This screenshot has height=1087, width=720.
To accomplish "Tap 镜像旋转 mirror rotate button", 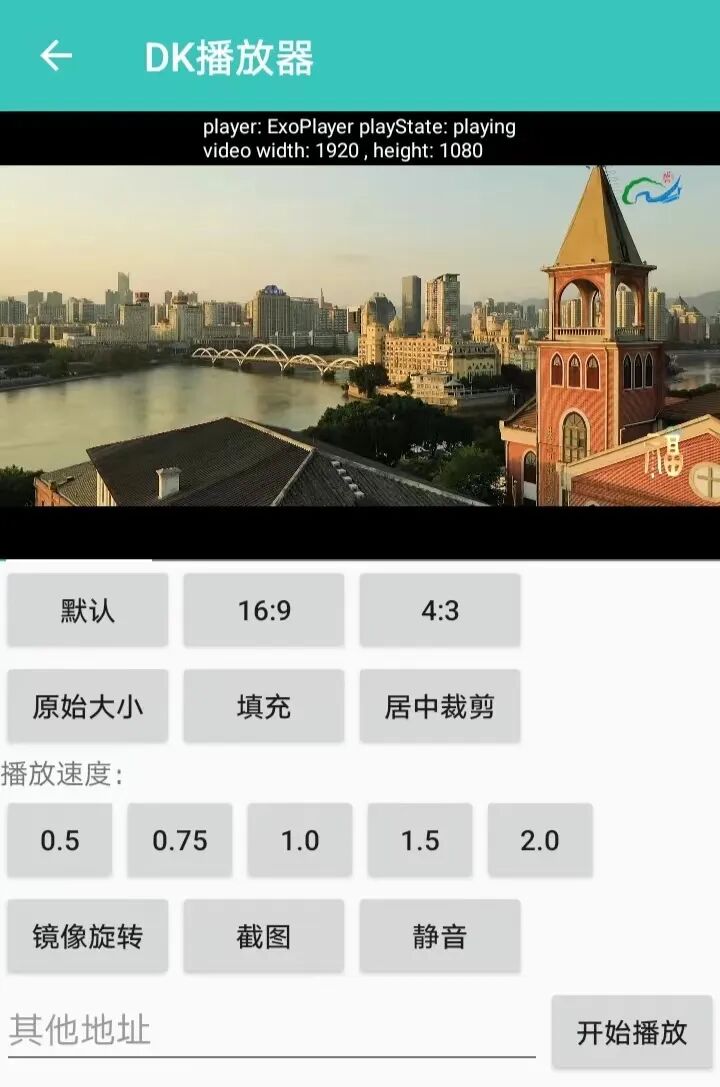I will coord(88,936).
